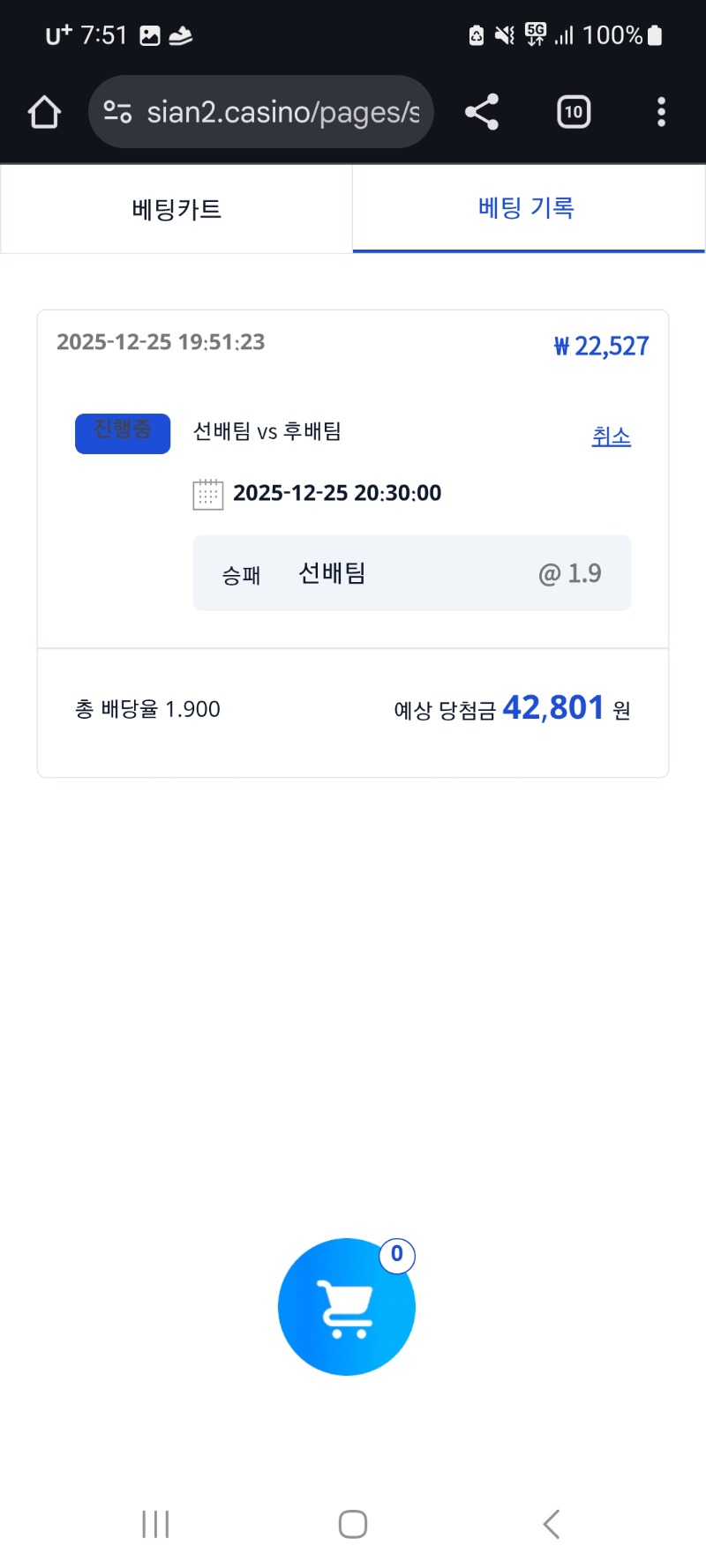Open the tab switcher showing 10 tabs
706x1568 pixels.
[x=574, y=112]
